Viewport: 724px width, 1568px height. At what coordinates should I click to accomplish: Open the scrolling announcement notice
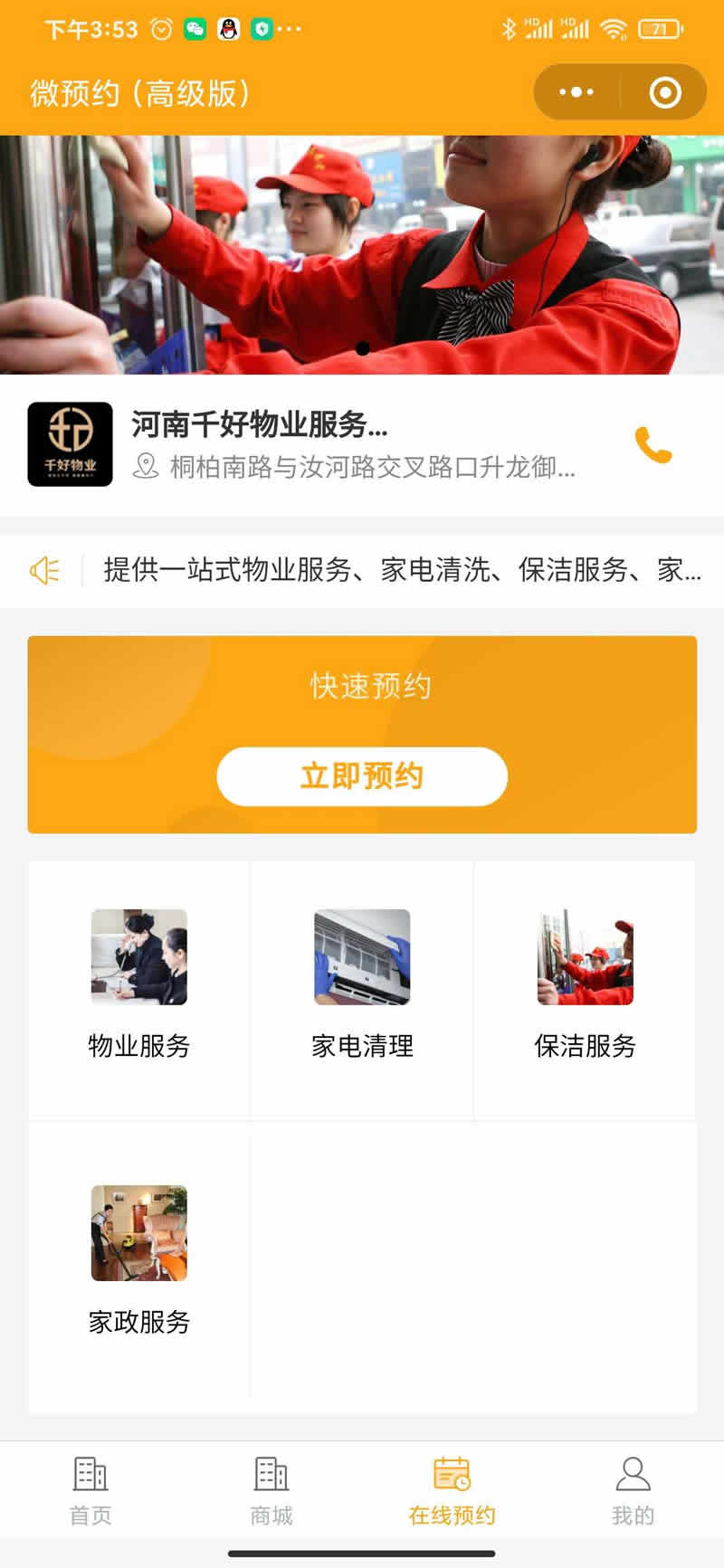(x=398, y=570)
